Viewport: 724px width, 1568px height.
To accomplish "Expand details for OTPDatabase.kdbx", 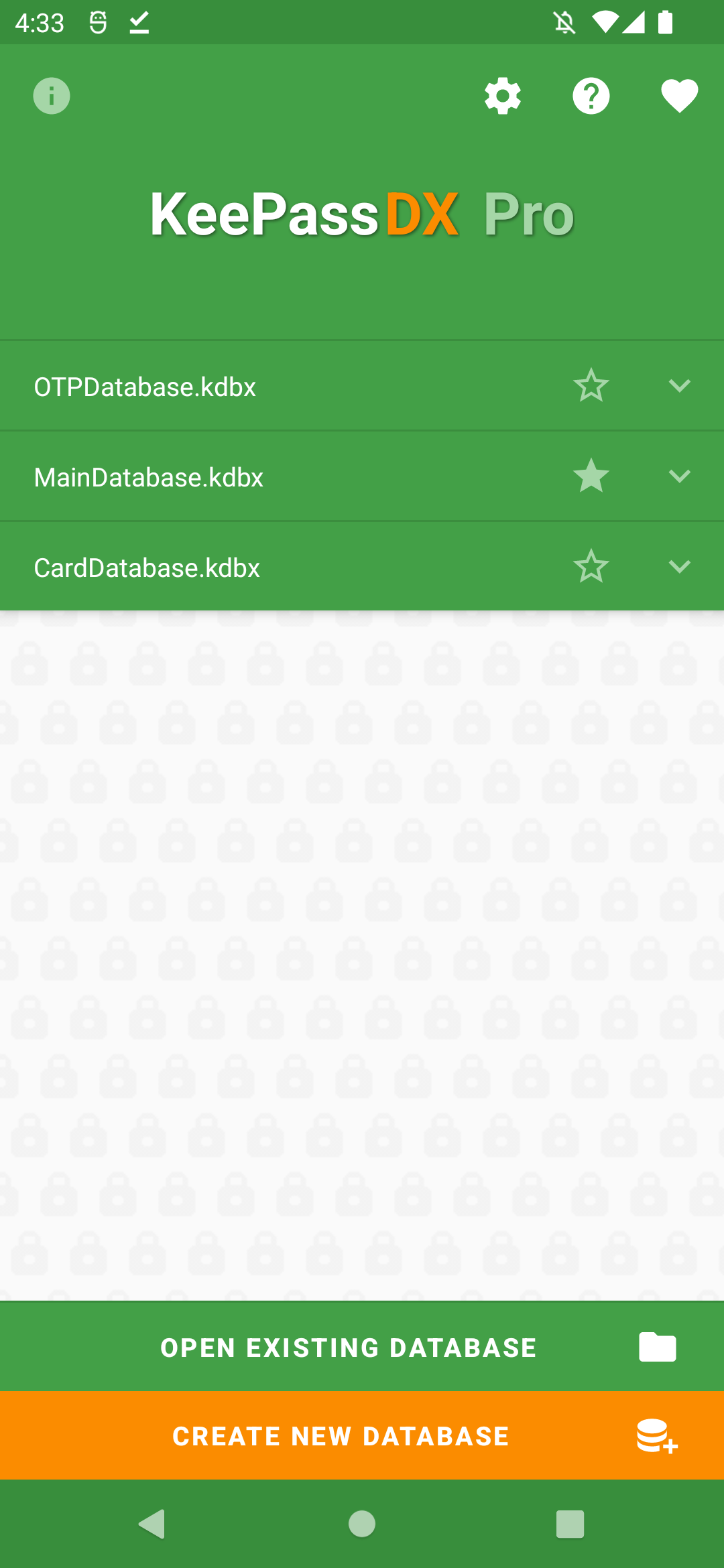I will tap(679, 385).
